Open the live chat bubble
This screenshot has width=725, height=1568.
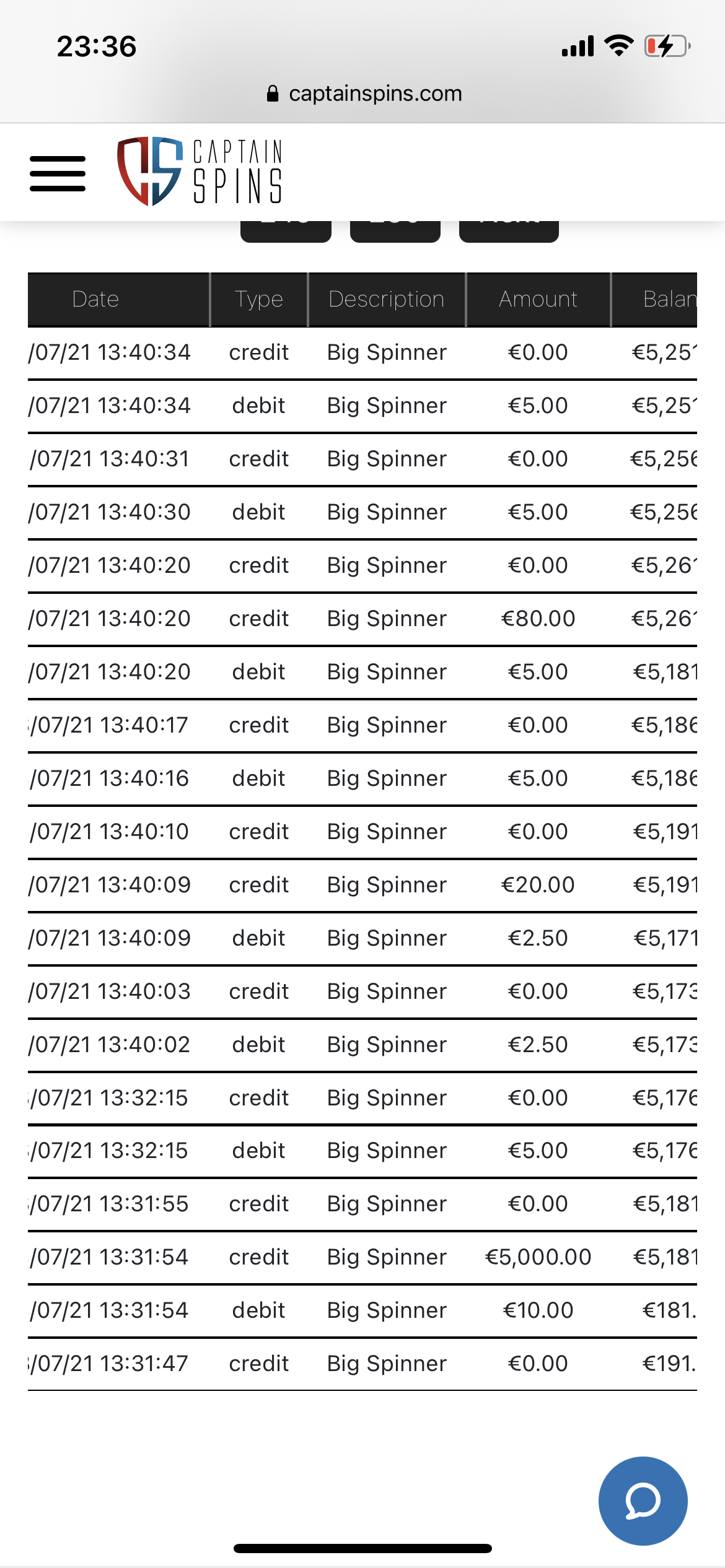(x=643, y=1500)
